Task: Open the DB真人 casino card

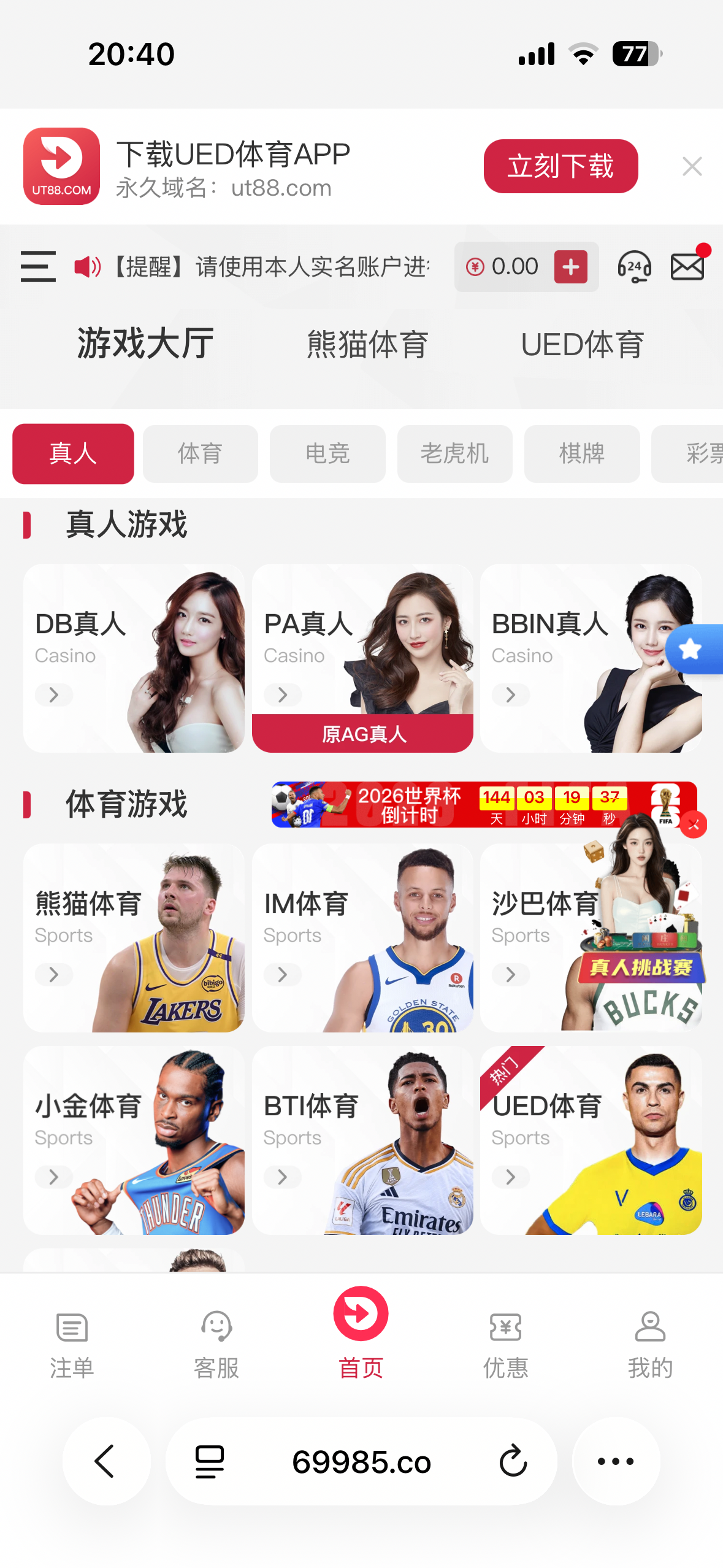Action: 134,658
